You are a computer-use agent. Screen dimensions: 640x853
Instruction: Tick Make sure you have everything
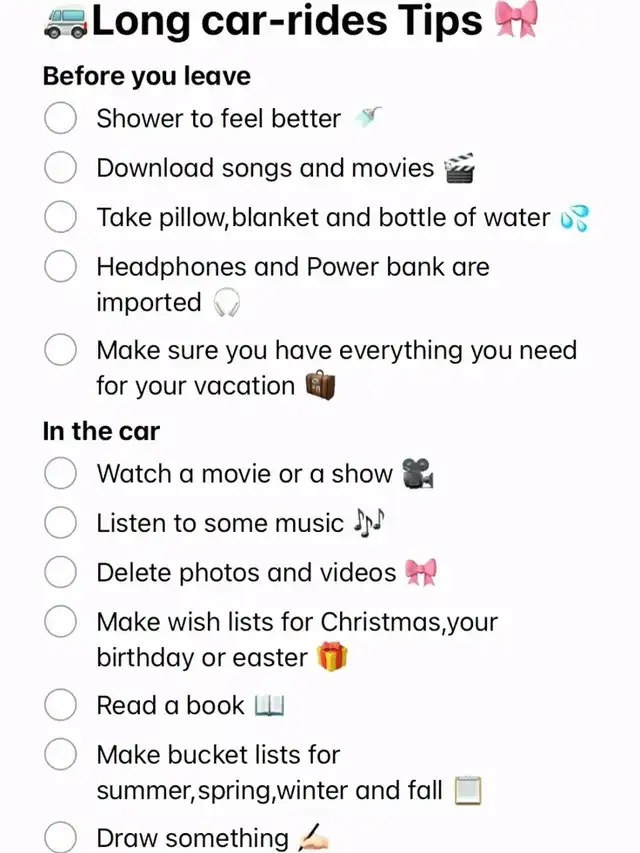click(x=61, y=350)
